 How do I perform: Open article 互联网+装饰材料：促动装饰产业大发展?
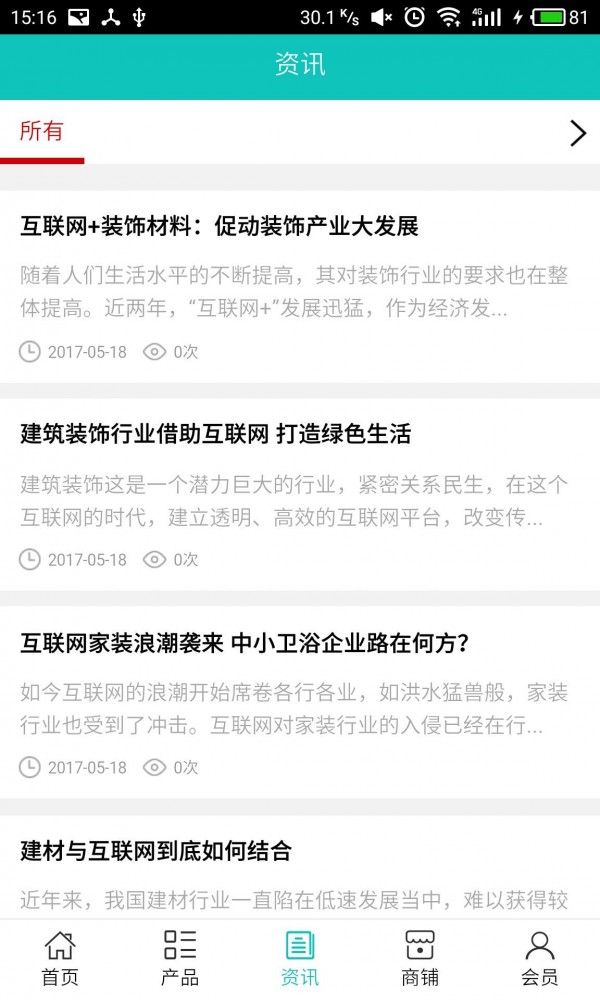point(219,226)
